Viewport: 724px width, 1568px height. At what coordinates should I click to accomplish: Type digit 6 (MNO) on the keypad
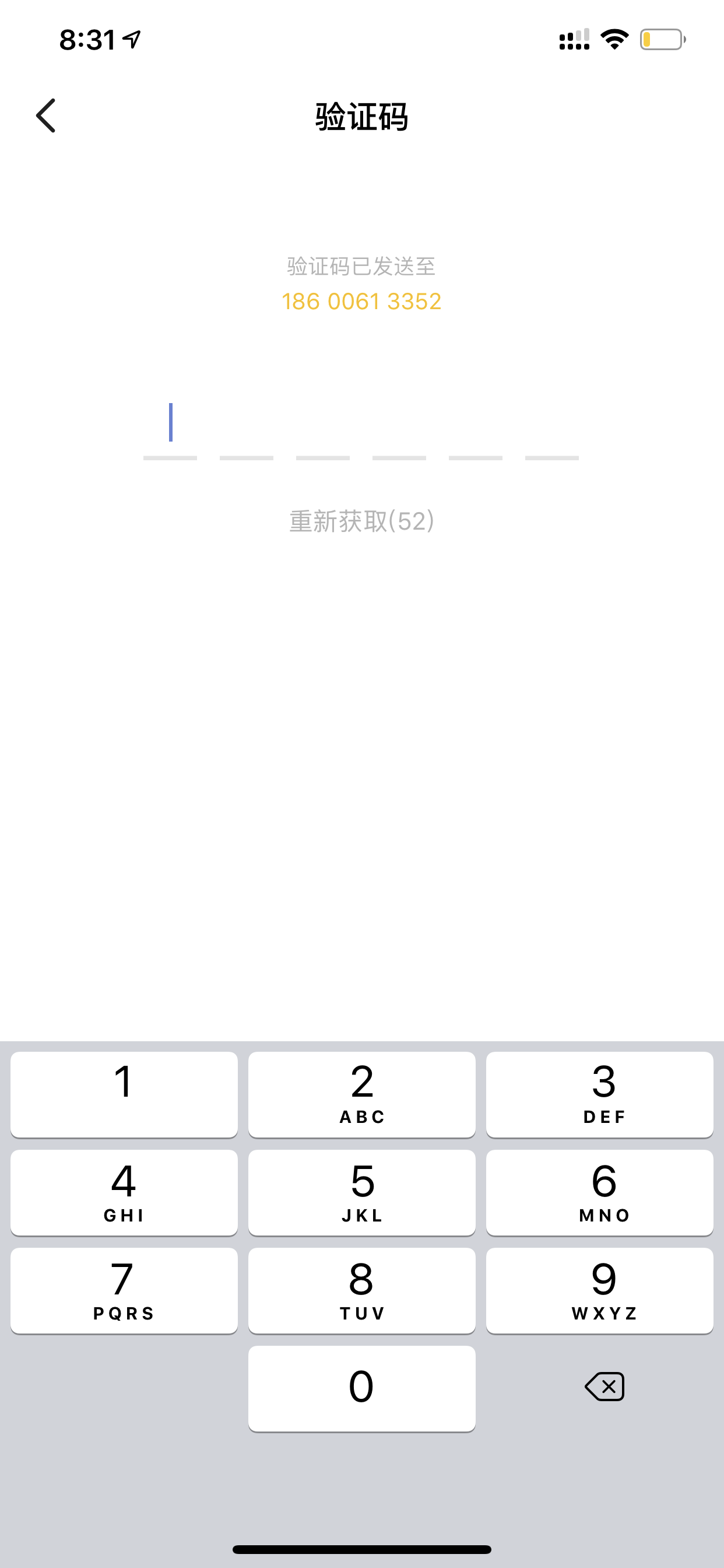pos(600,1192)
